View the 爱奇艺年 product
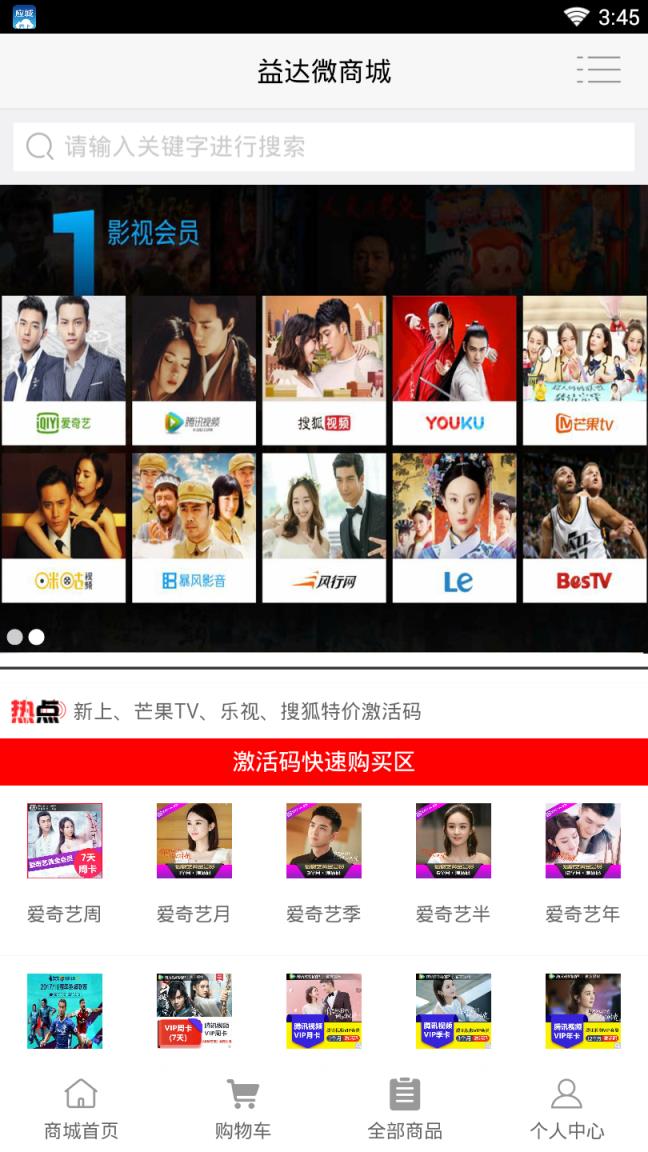 [x=582, y=862]
